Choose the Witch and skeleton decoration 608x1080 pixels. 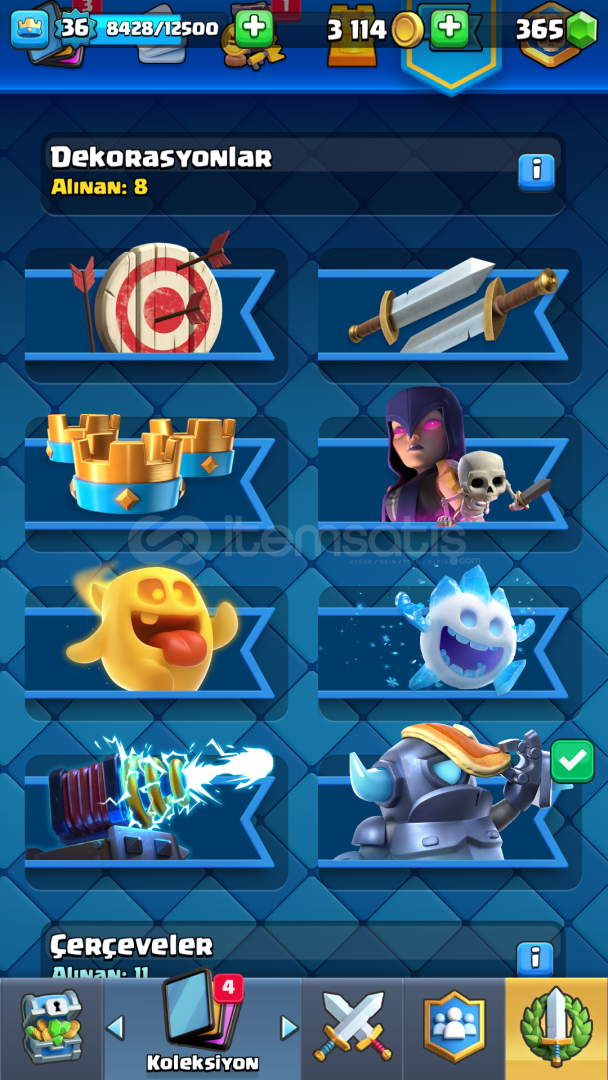(x=450, y=484)
